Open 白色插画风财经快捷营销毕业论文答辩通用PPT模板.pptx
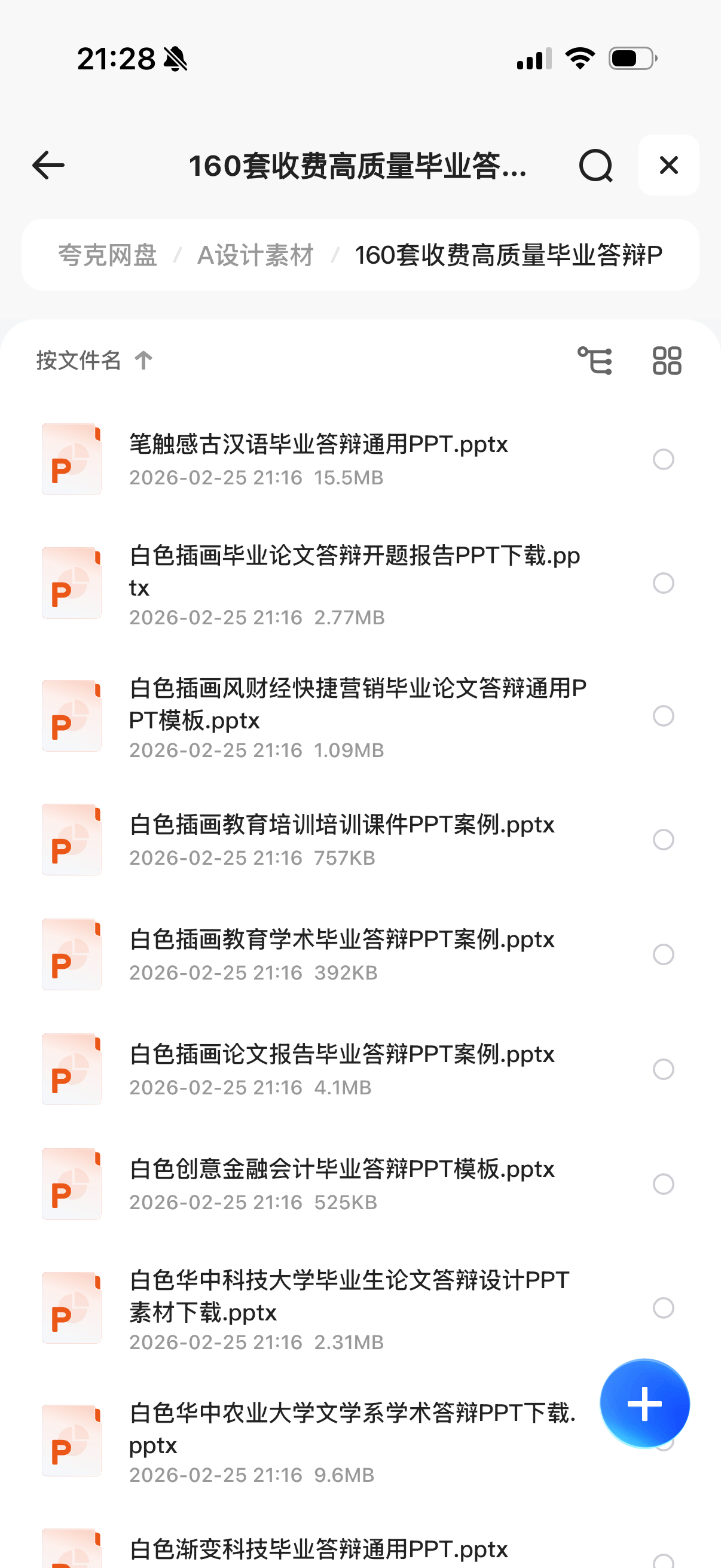This screenshot has width=721, height=1568. pos(357,704)
